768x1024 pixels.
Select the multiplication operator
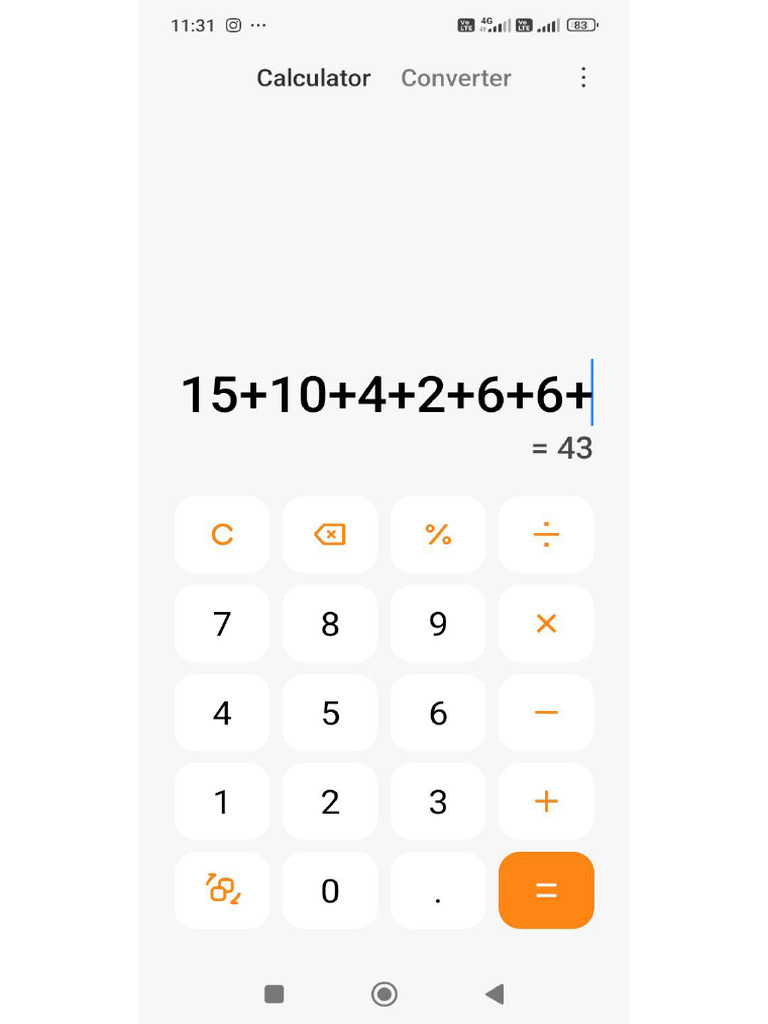pyautogui.click(x=546, y=624)
